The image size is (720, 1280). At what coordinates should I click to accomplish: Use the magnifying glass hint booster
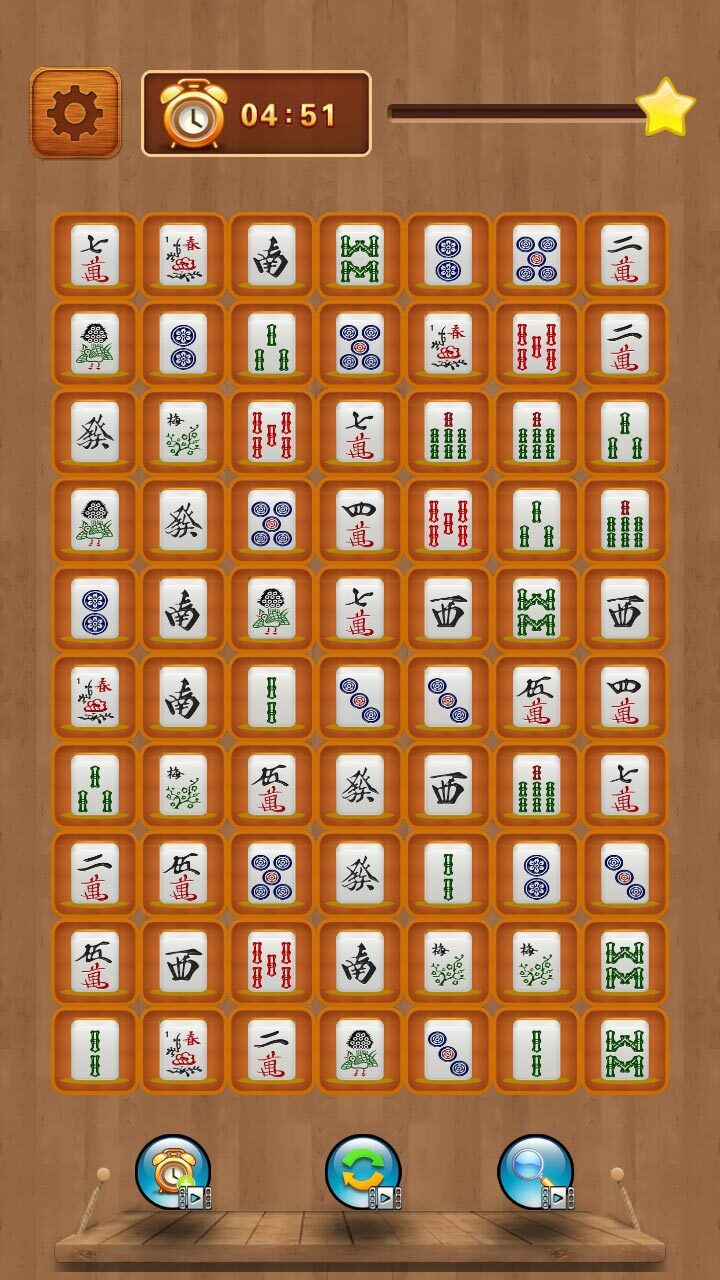coord(536,1172)
